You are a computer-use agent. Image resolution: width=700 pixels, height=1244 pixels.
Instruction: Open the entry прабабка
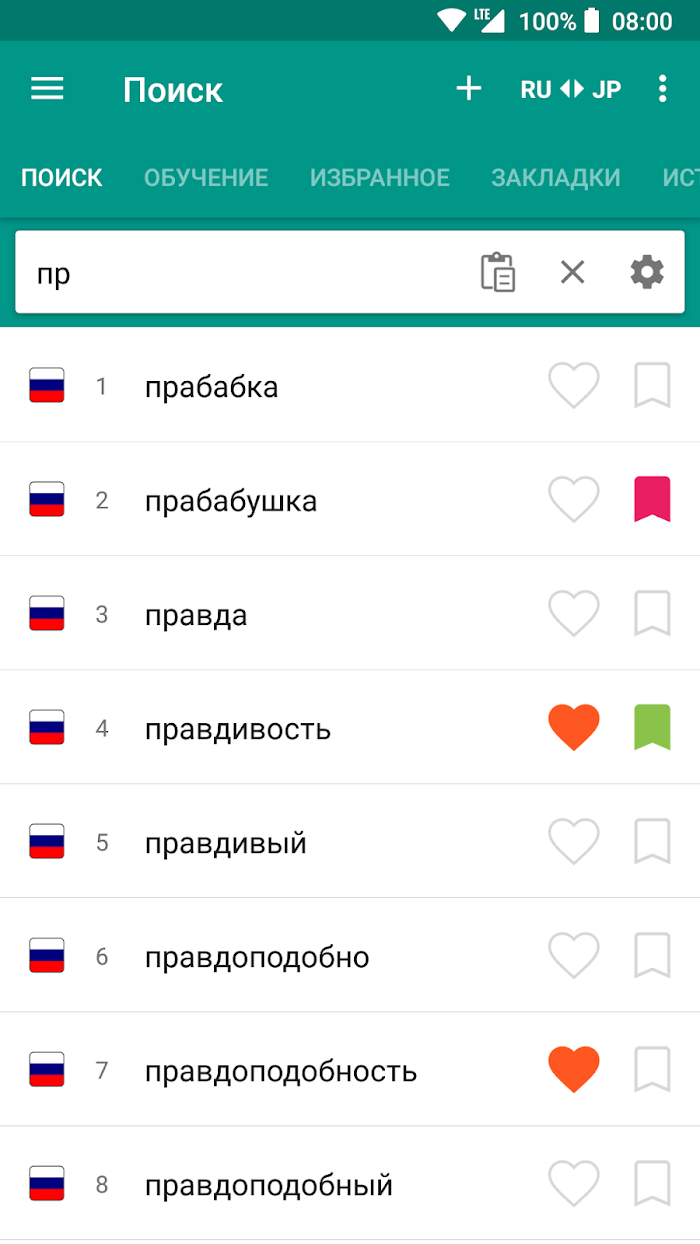tap(211, 387)
